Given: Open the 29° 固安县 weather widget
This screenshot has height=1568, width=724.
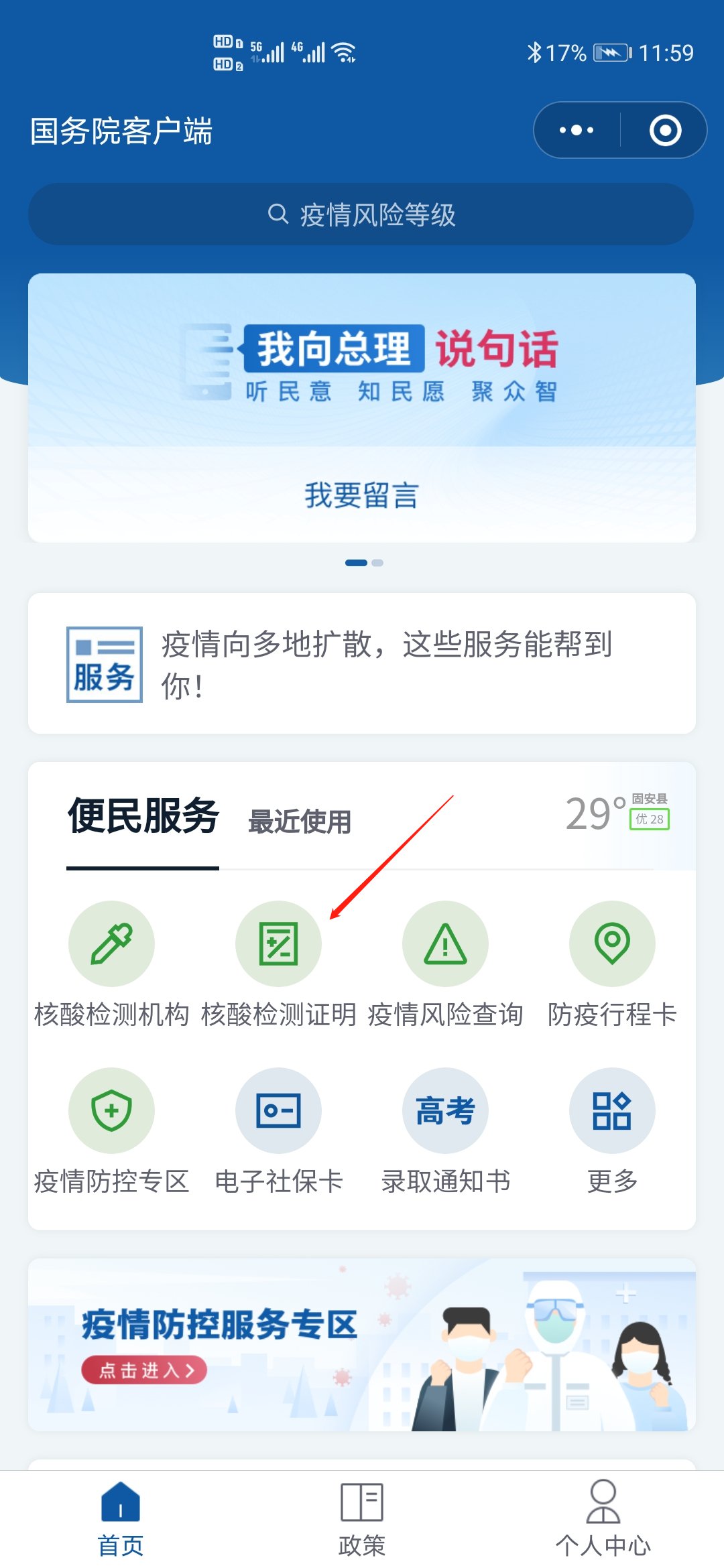Looking at the screenshot, I should (617, 813).
